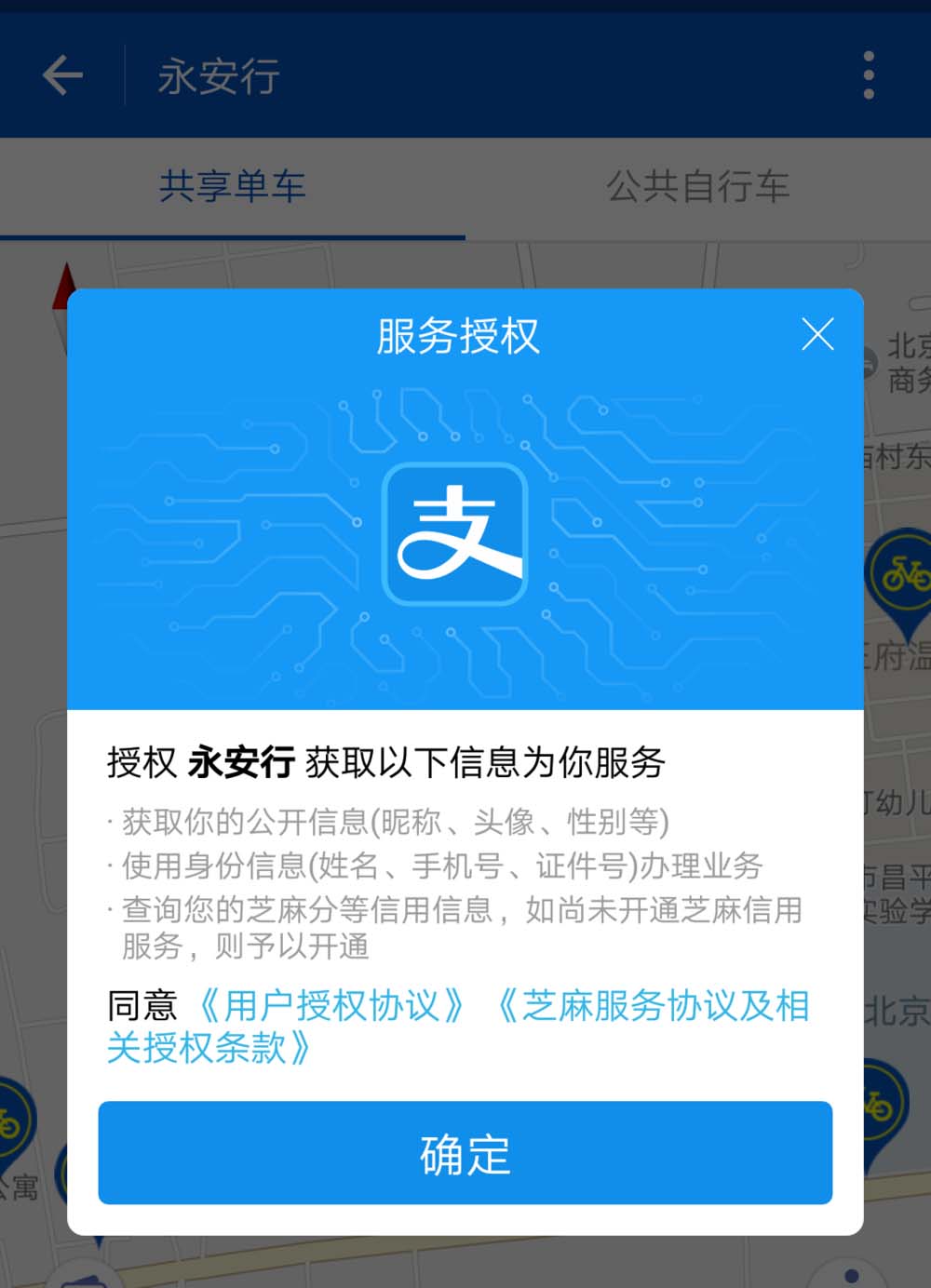Switch to 共享单车 tab
The image size is (931, 1288).
click(x=232, y=187)
